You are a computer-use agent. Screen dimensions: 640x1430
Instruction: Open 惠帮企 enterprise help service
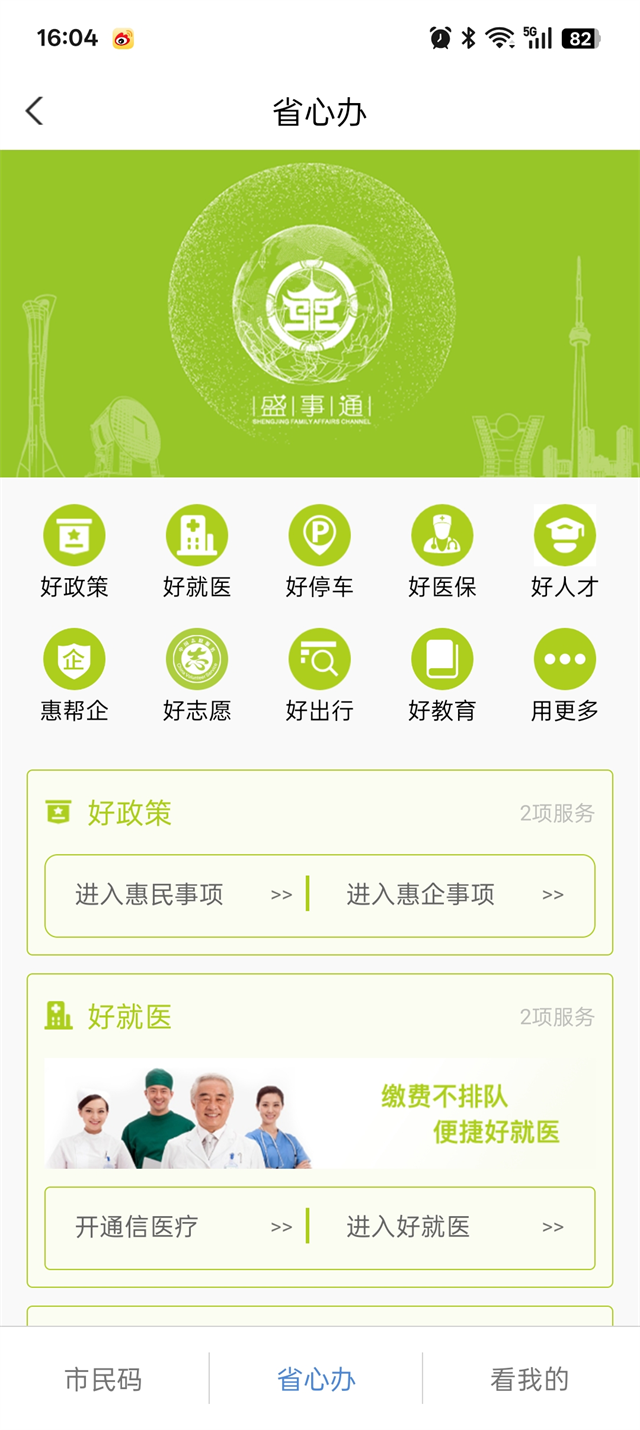point(74,660)
